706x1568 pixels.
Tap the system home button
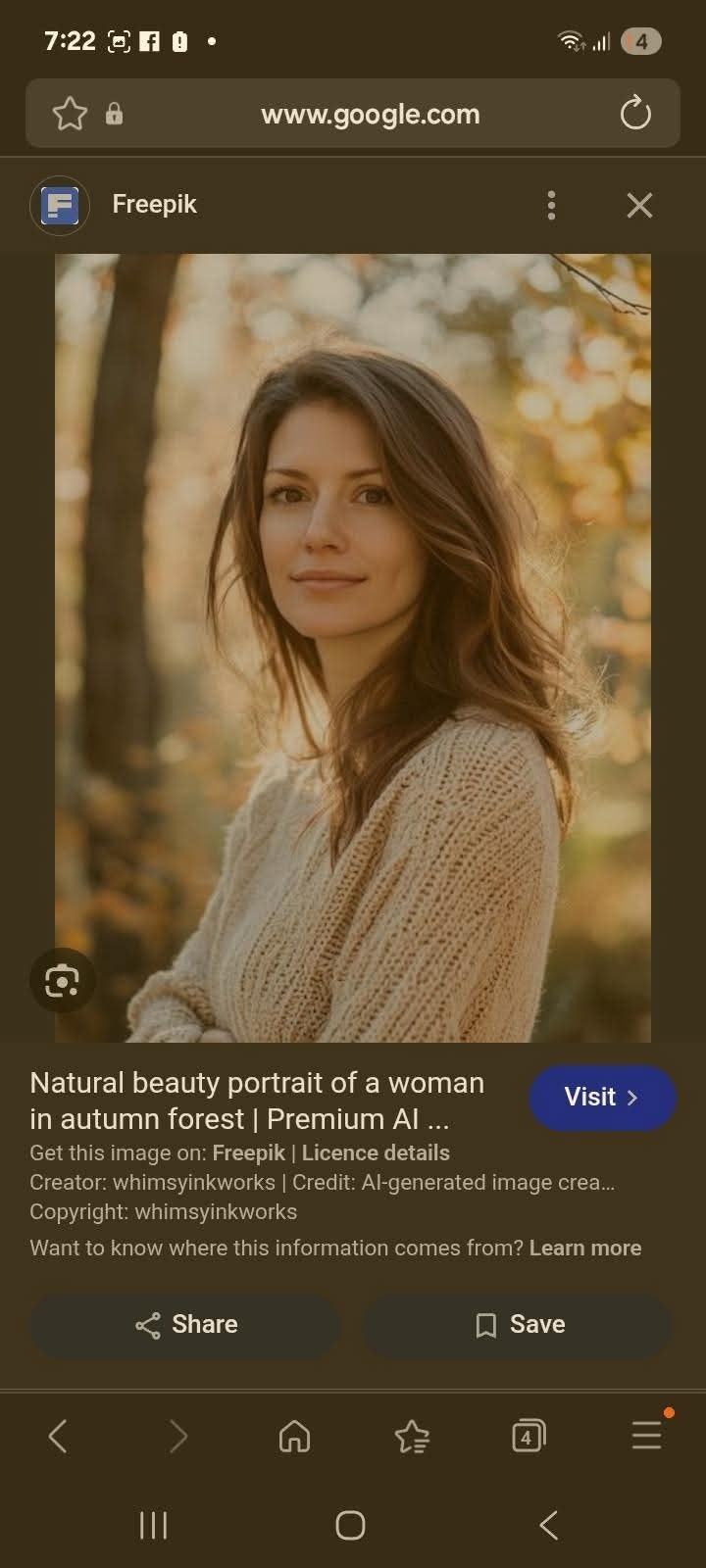point(350,1525)
